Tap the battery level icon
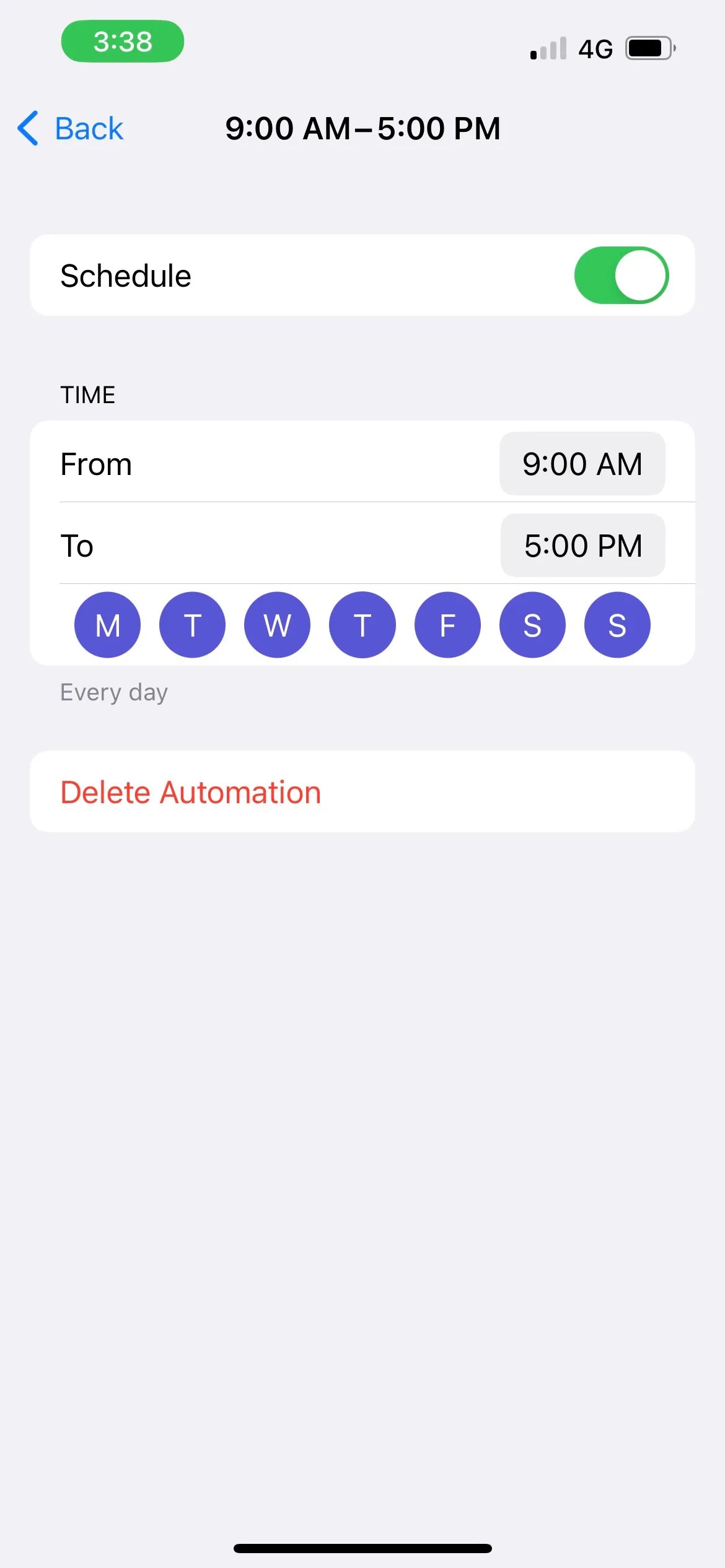The image size is (725, 1568). point(647,48)
